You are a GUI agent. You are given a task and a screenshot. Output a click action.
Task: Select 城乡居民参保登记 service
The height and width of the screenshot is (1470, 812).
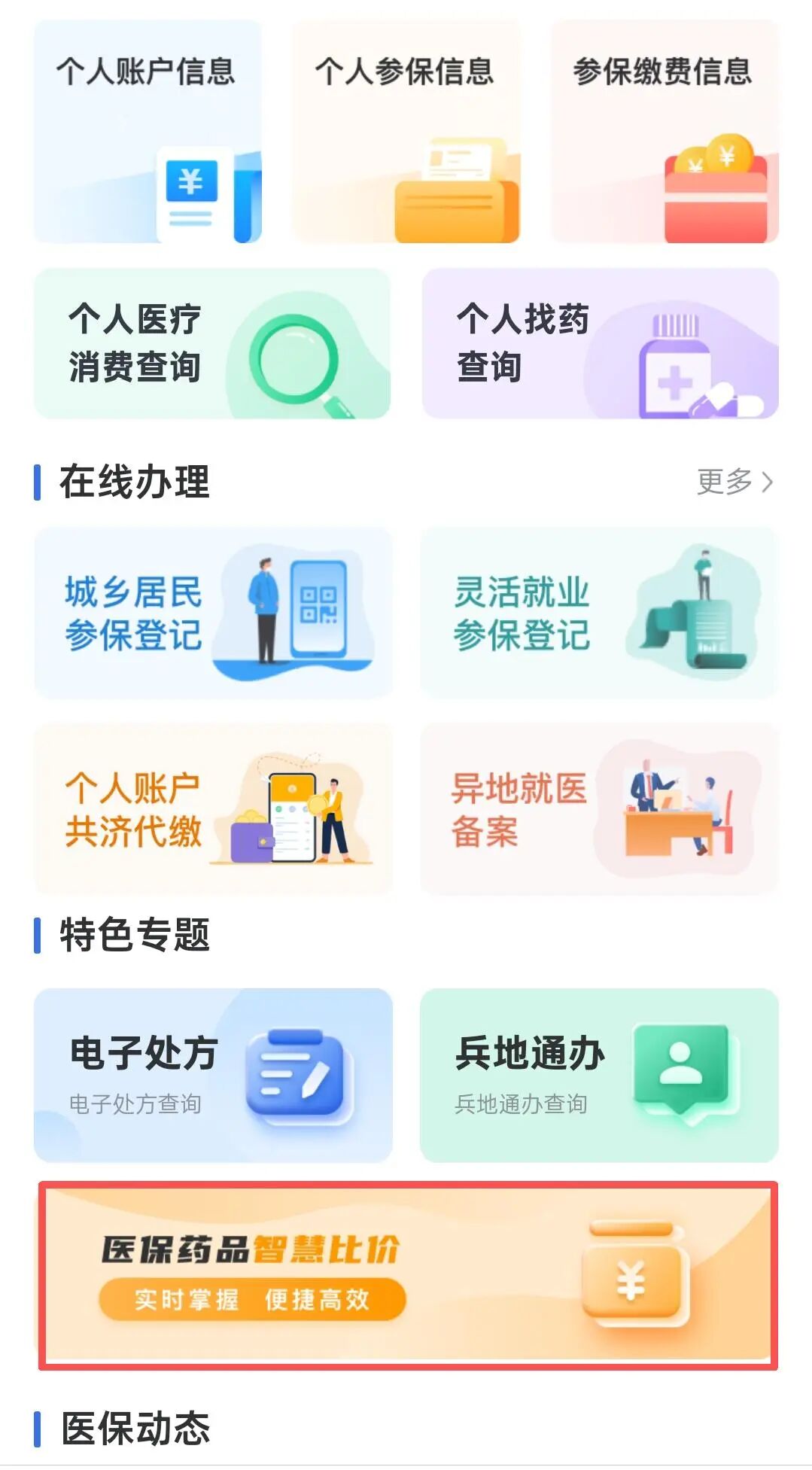(213, 613)
